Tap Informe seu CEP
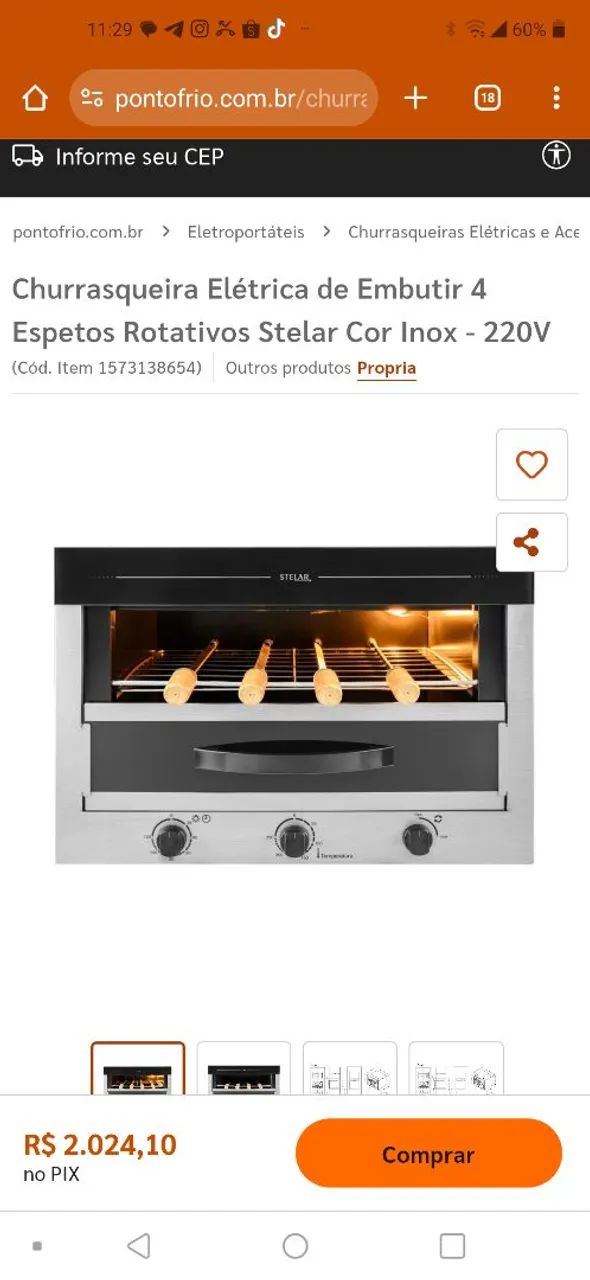 point(118,157)
